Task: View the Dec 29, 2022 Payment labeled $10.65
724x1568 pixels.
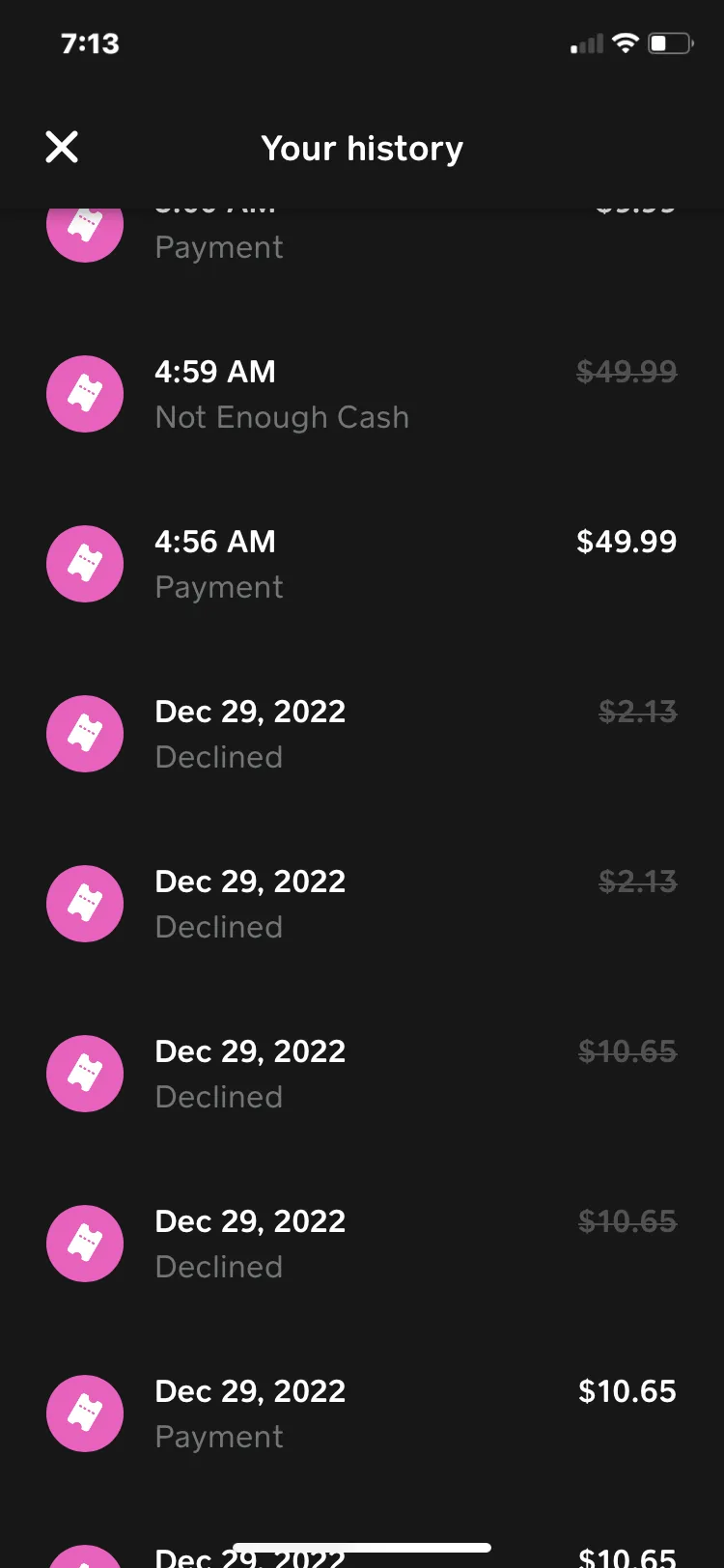Action: (362, 1414)
